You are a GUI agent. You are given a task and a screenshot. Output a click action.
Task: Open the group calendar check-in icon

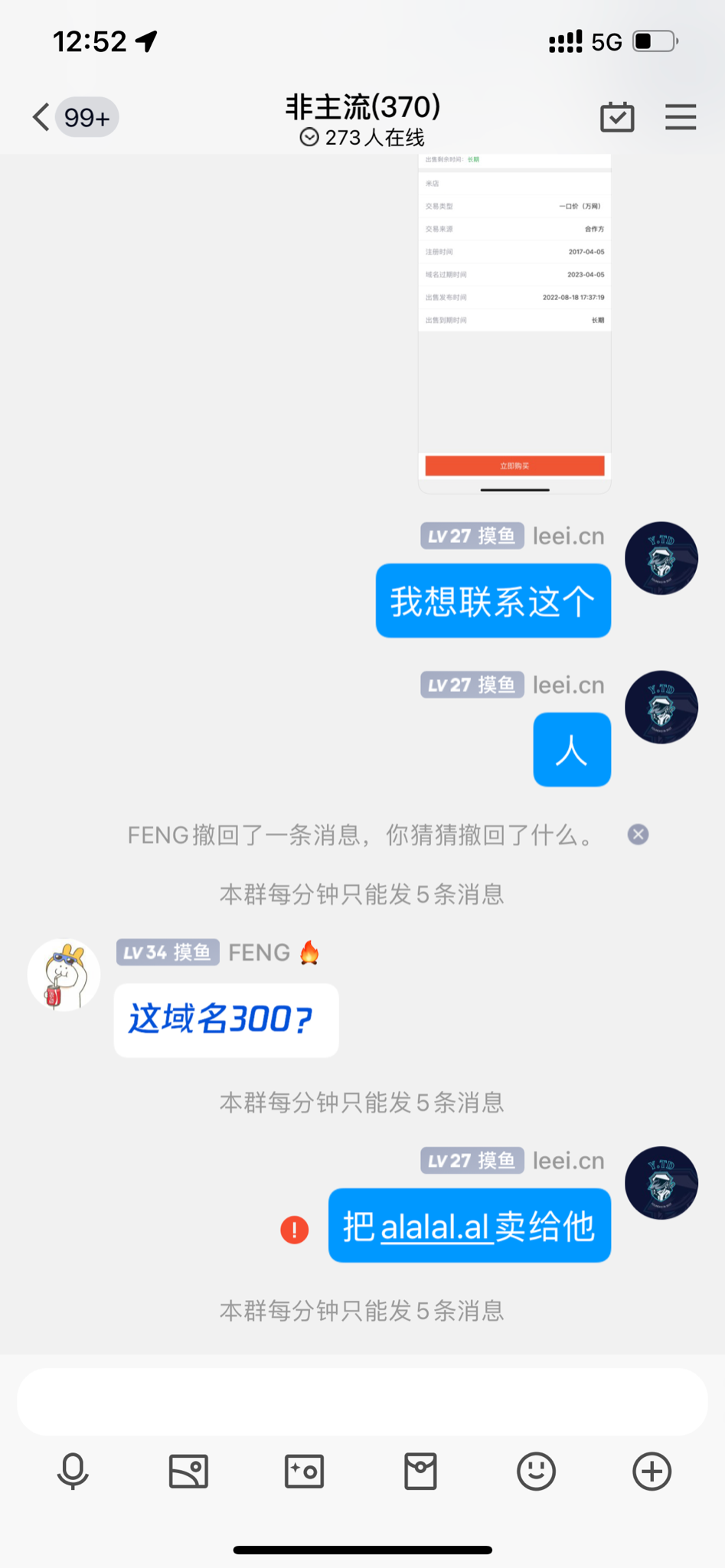point(617,117)
